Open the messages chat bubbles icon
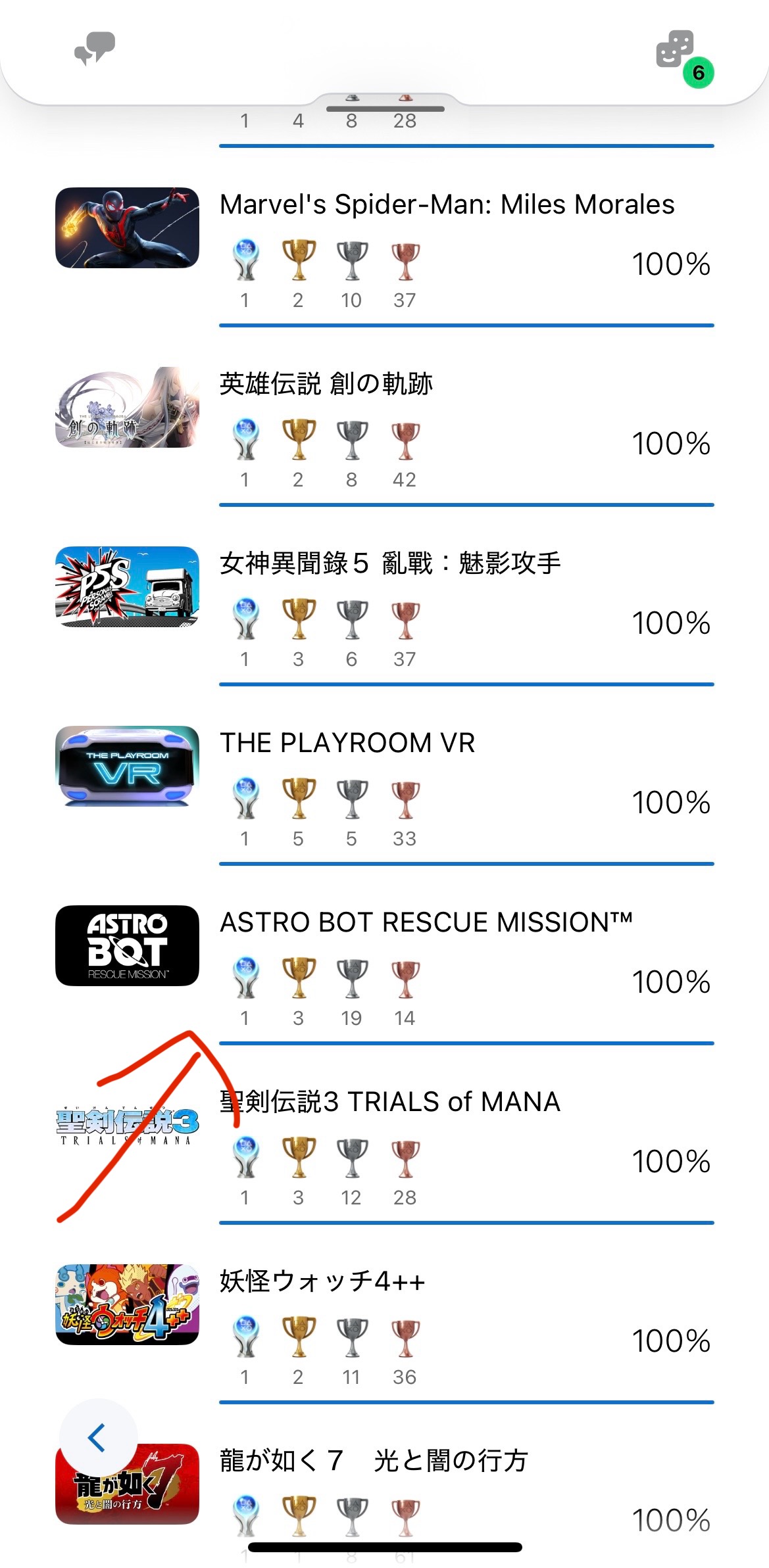This screenshot has height=1568, width=769. pos(95,49)
